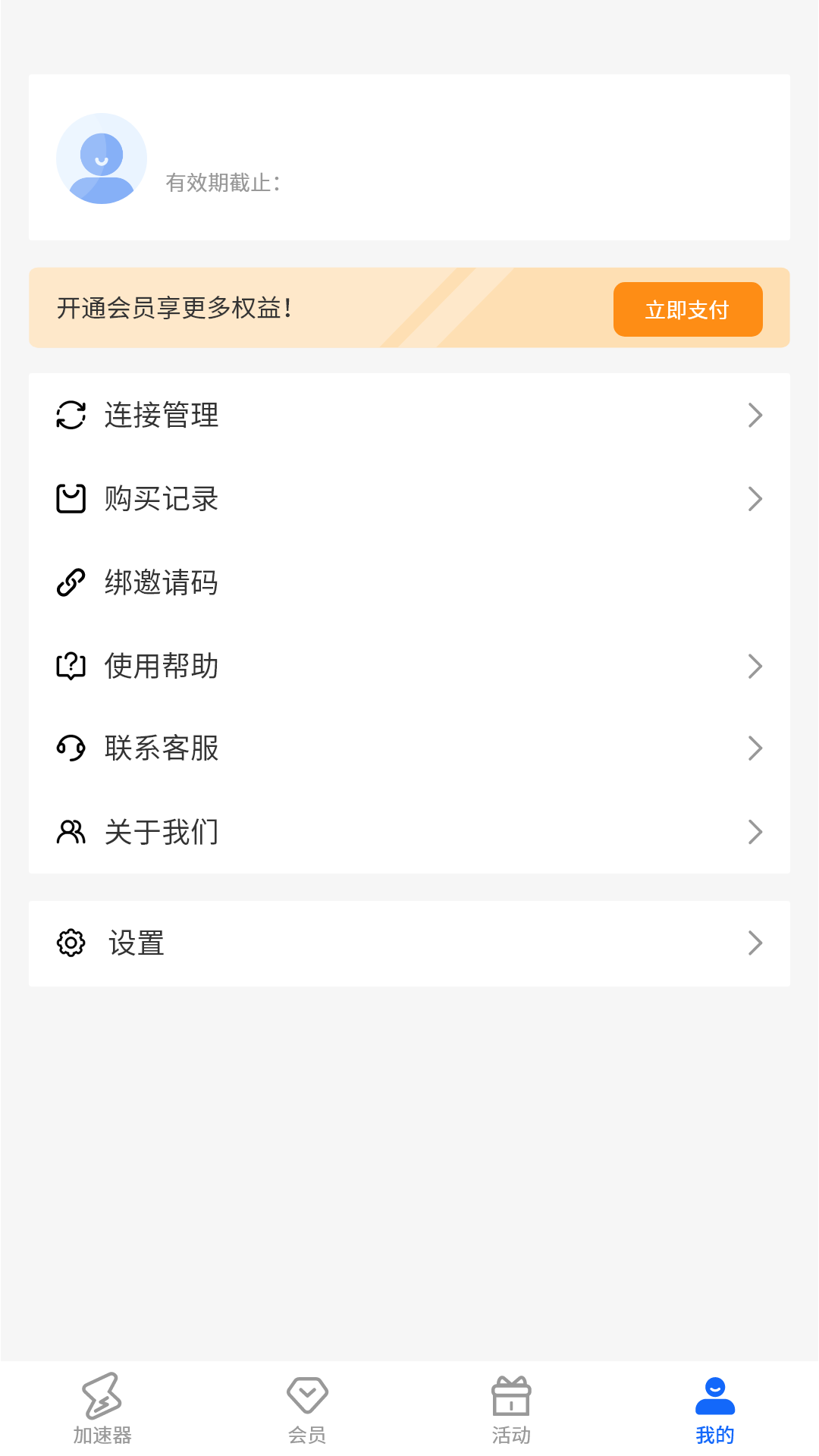Click the 关于我们 people icon

coord(71,831)
